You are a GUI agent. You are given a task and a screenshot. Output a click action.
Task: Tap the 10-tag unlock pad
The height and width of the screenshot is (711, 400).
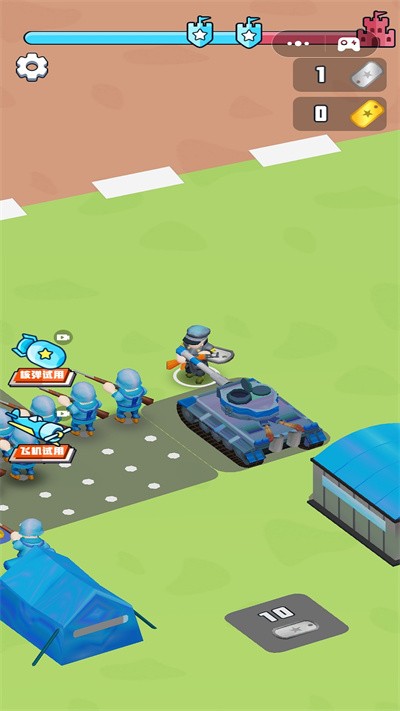(x=287, y=623)
